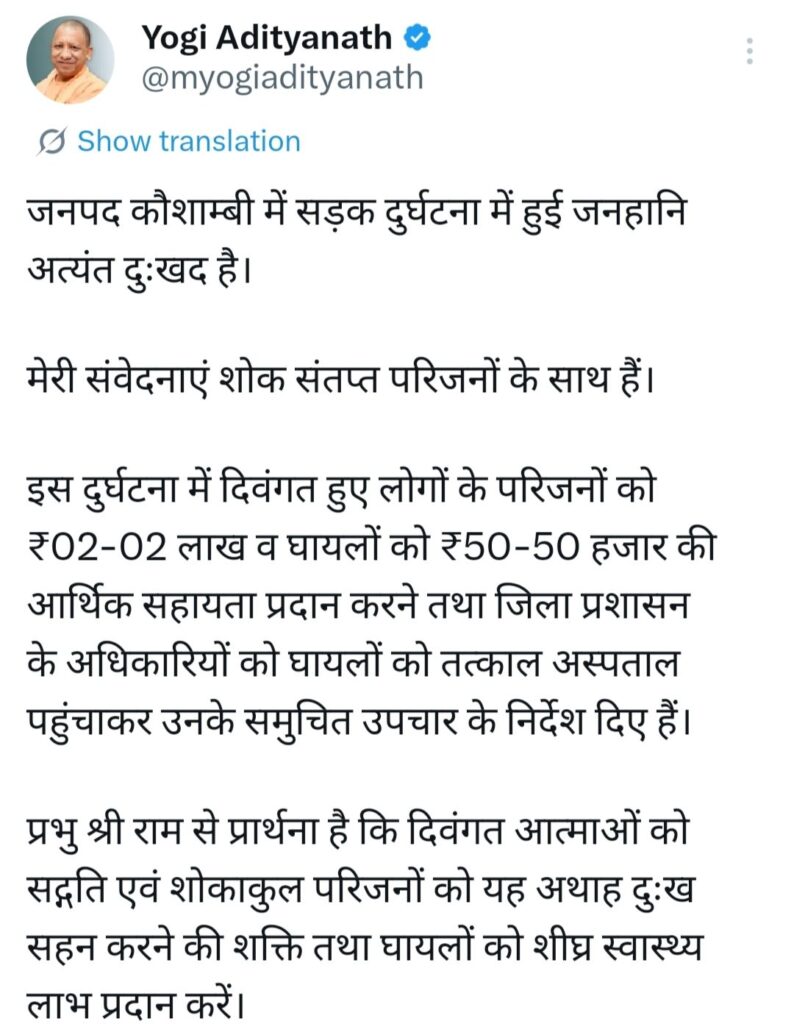Open Yogi Adityanath's profile picture
Viewport: 794px width, 1024px height.
point(70,60)
